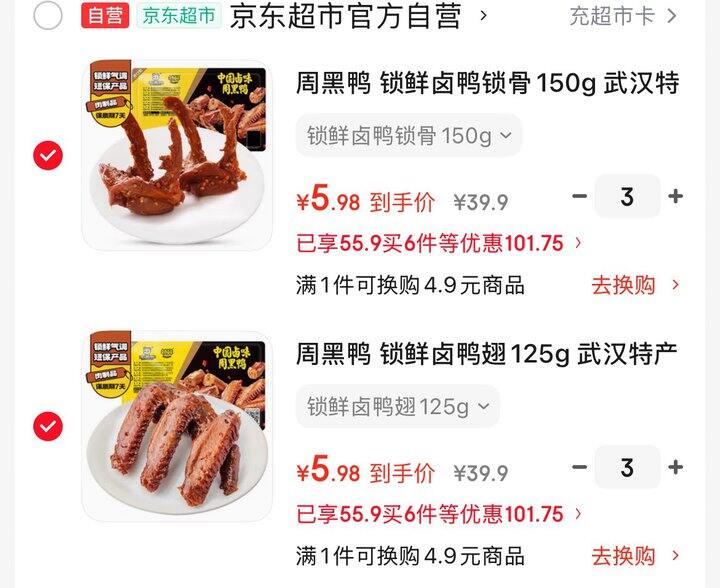Tap 去换购 under 锁鲜卤鸭锁骨
Screen dimensions: 720x588
tap(634, 285)
